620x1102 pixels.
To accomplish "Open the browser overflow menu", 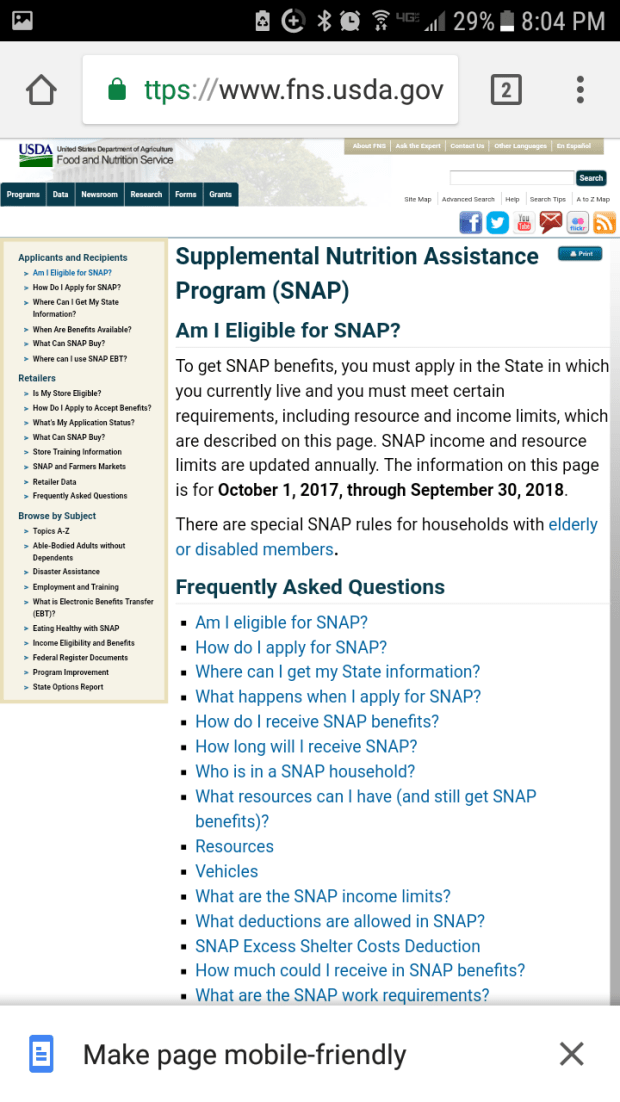I will coord(580,91).
